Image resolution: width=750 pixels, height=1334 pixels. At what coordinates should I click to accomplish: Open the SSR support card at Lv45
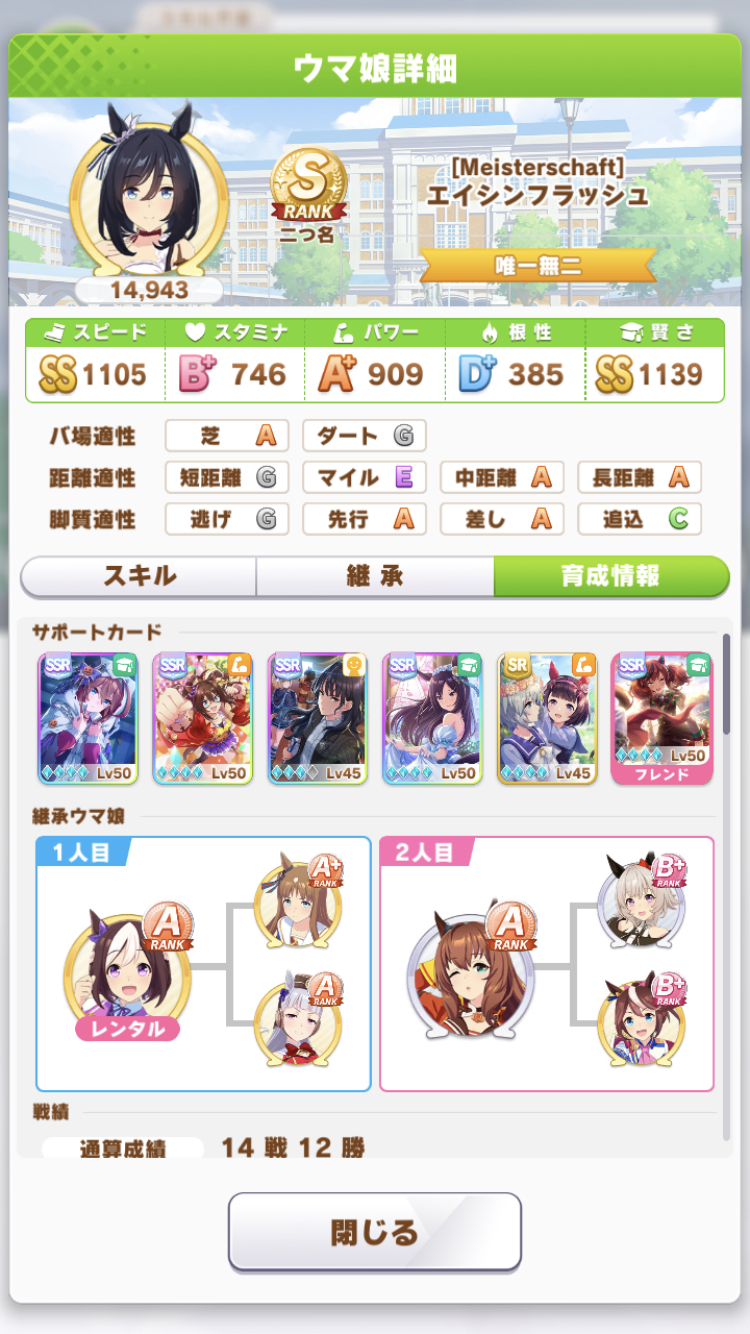(x=317, y=718)
